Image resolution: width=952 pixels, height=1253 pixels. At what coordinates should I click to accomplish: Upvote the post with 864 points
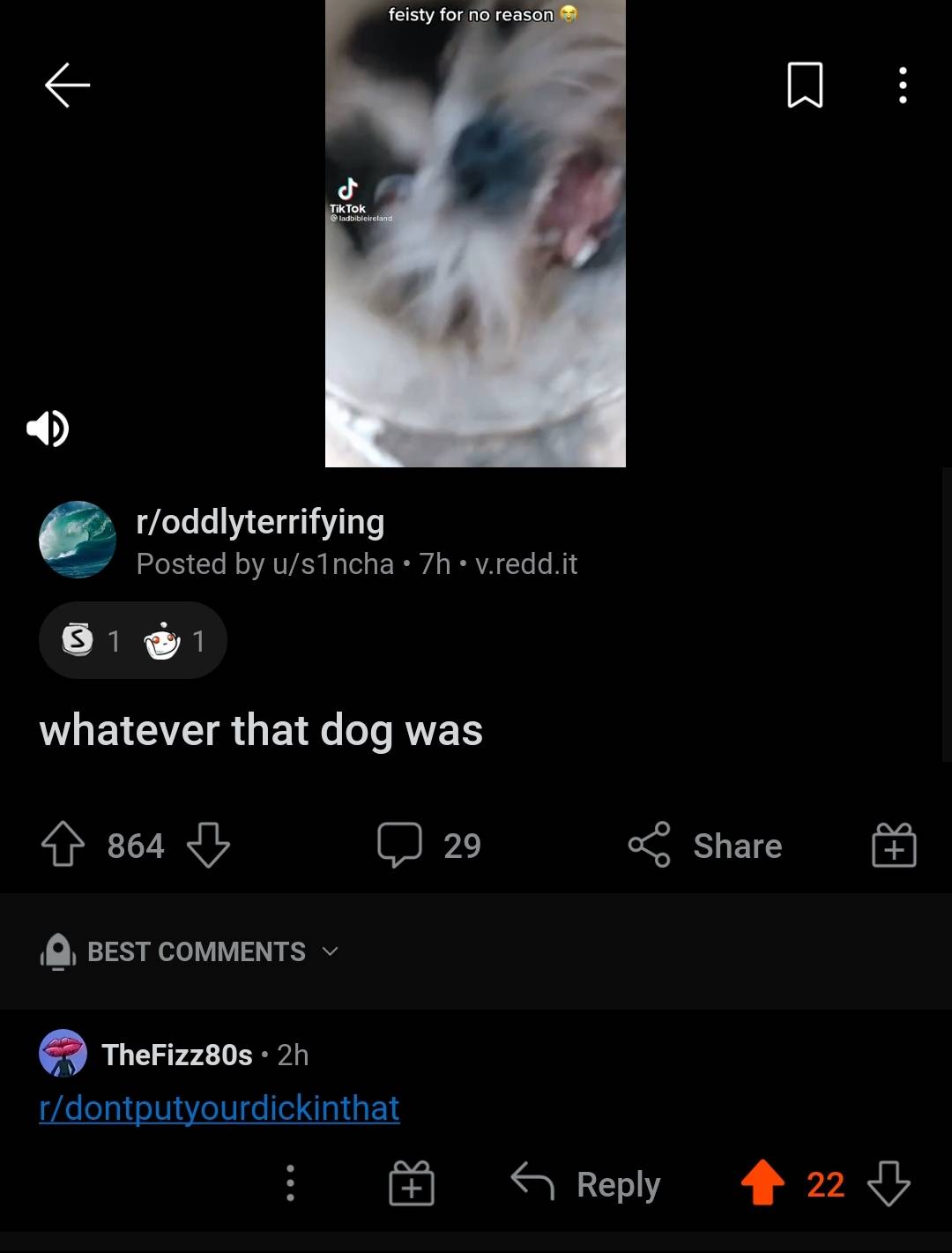63,845
